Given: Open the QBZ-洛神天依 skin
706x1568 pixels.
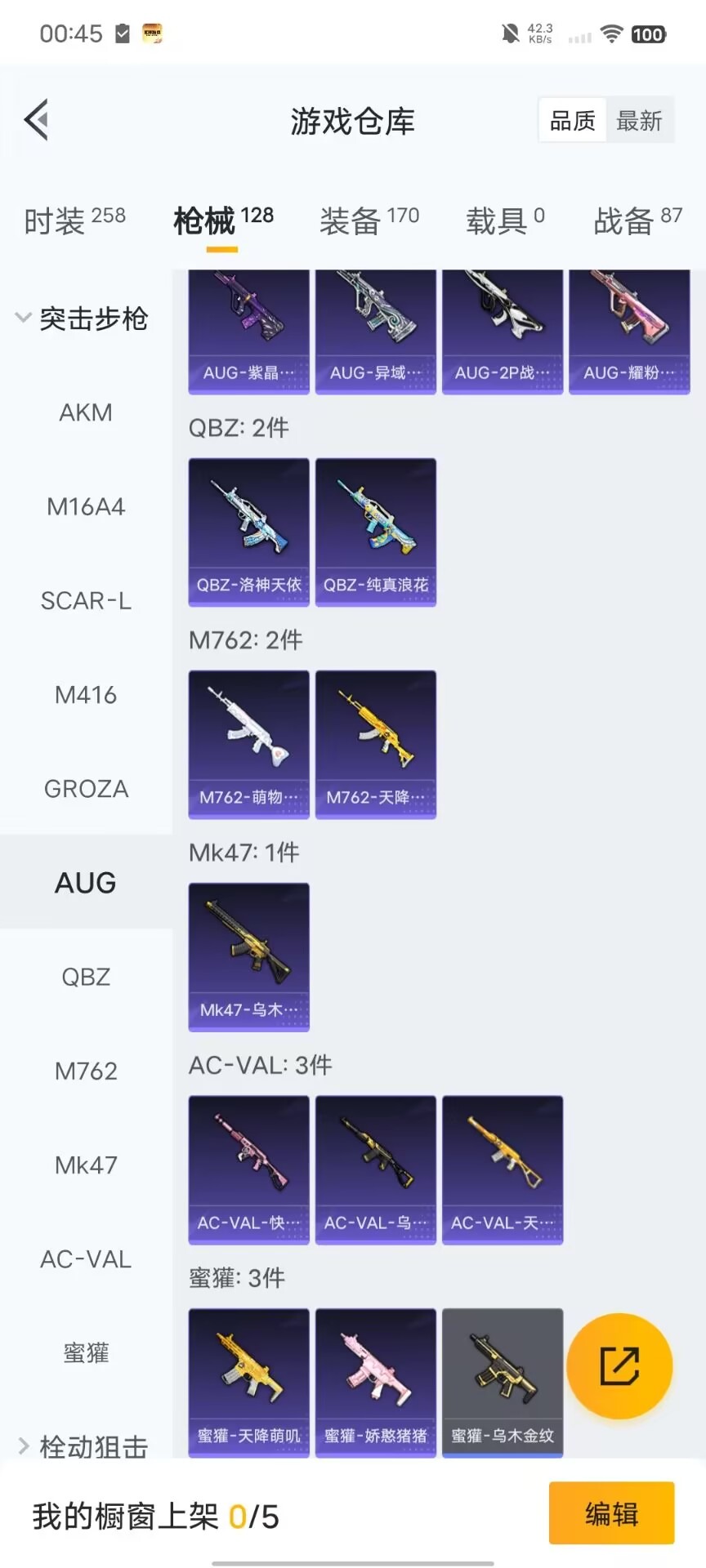Looking at the screenshot, I should (x=248, y=532).
